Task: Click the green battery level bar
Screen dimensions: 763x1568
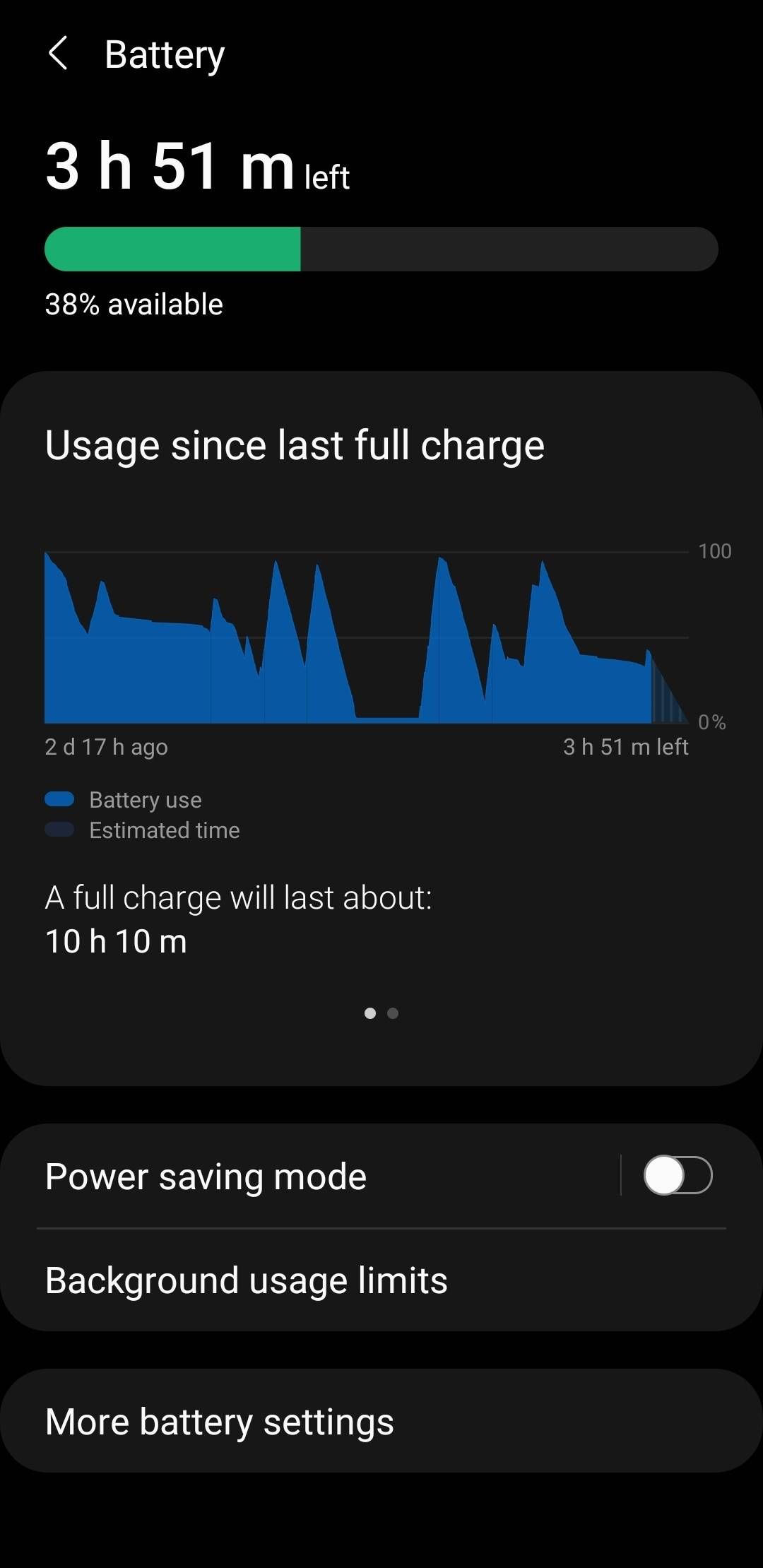Action: [173, 249]
